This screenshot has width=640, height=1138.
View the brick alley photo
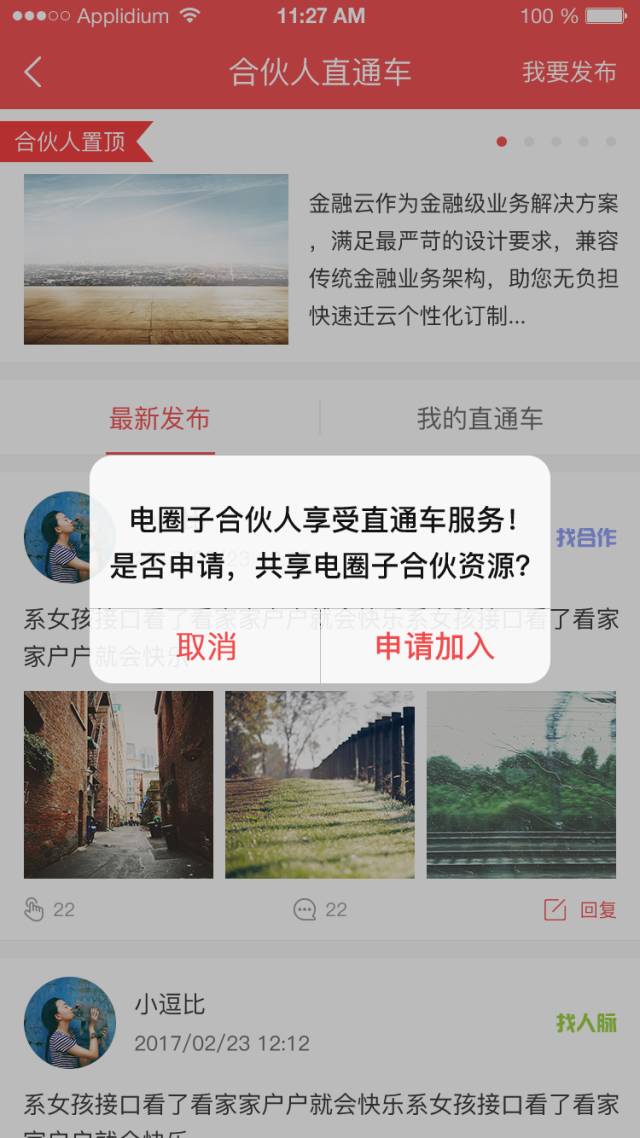tap(118, 784)
